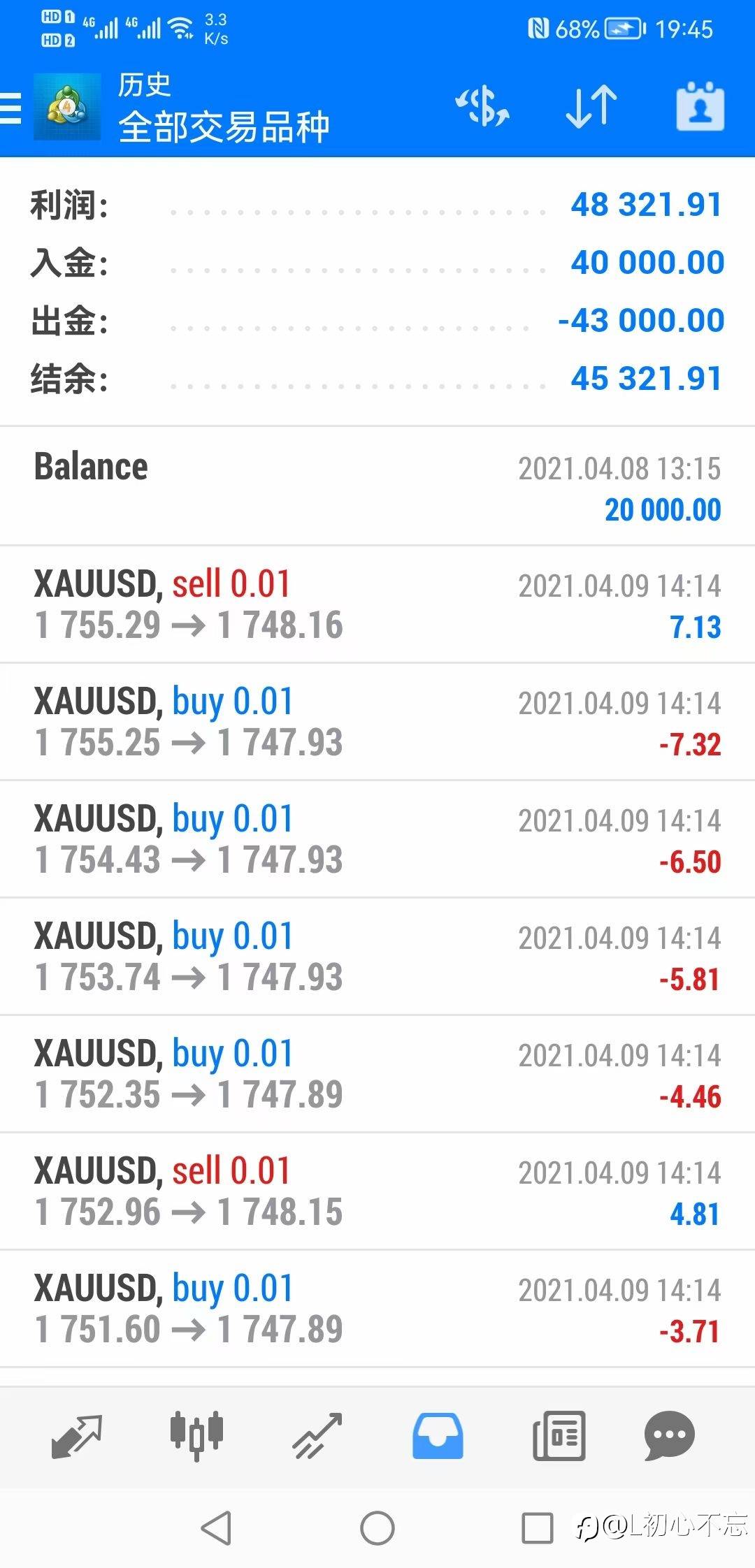The image size is (755, 1568).
Task: Go back with system back button
Action: pyautogui.click(x=216, y=1528)
